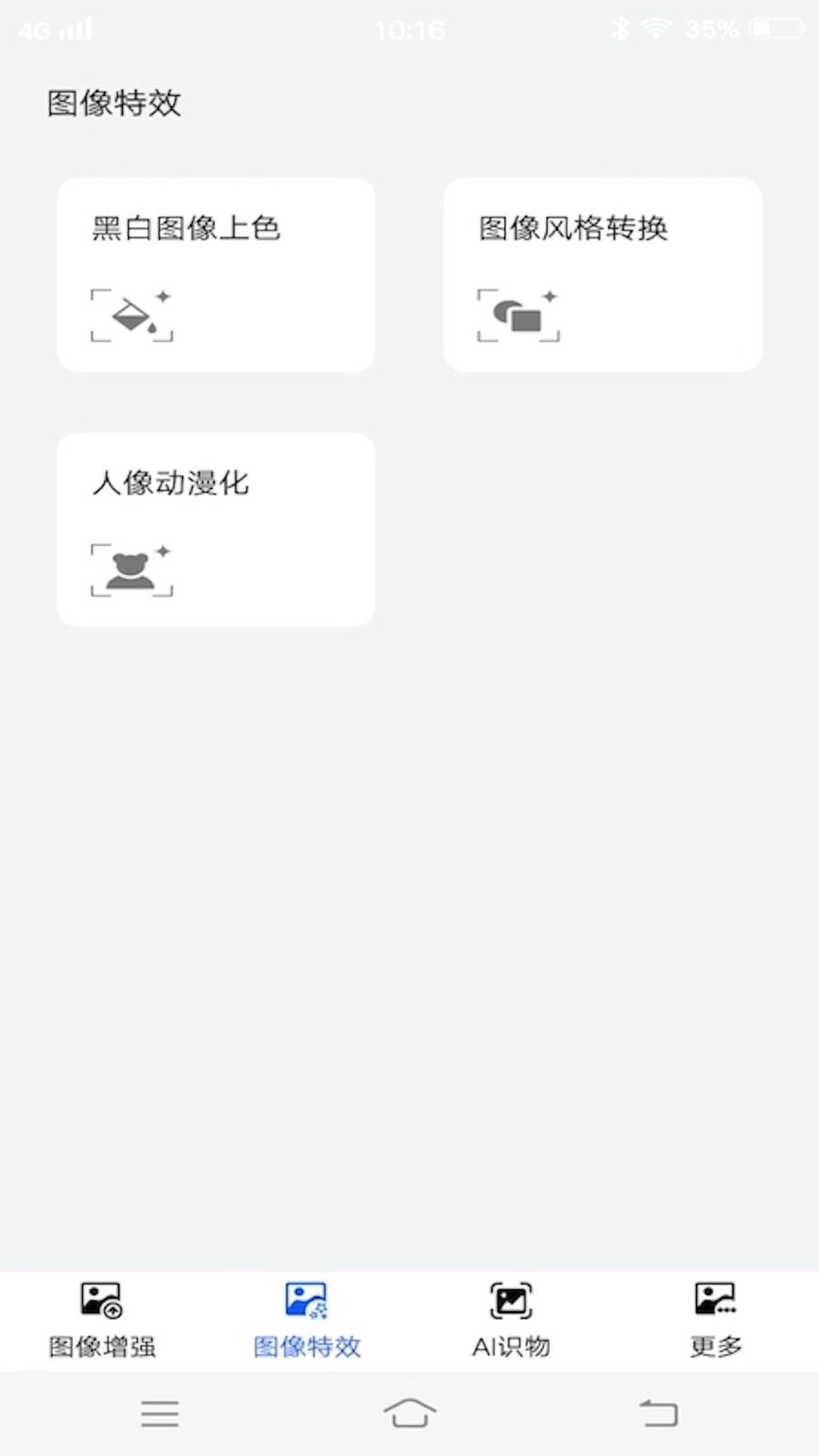Switch to the AI识物 tab
819x1456 pixels.
click(x=511, y=1320)
